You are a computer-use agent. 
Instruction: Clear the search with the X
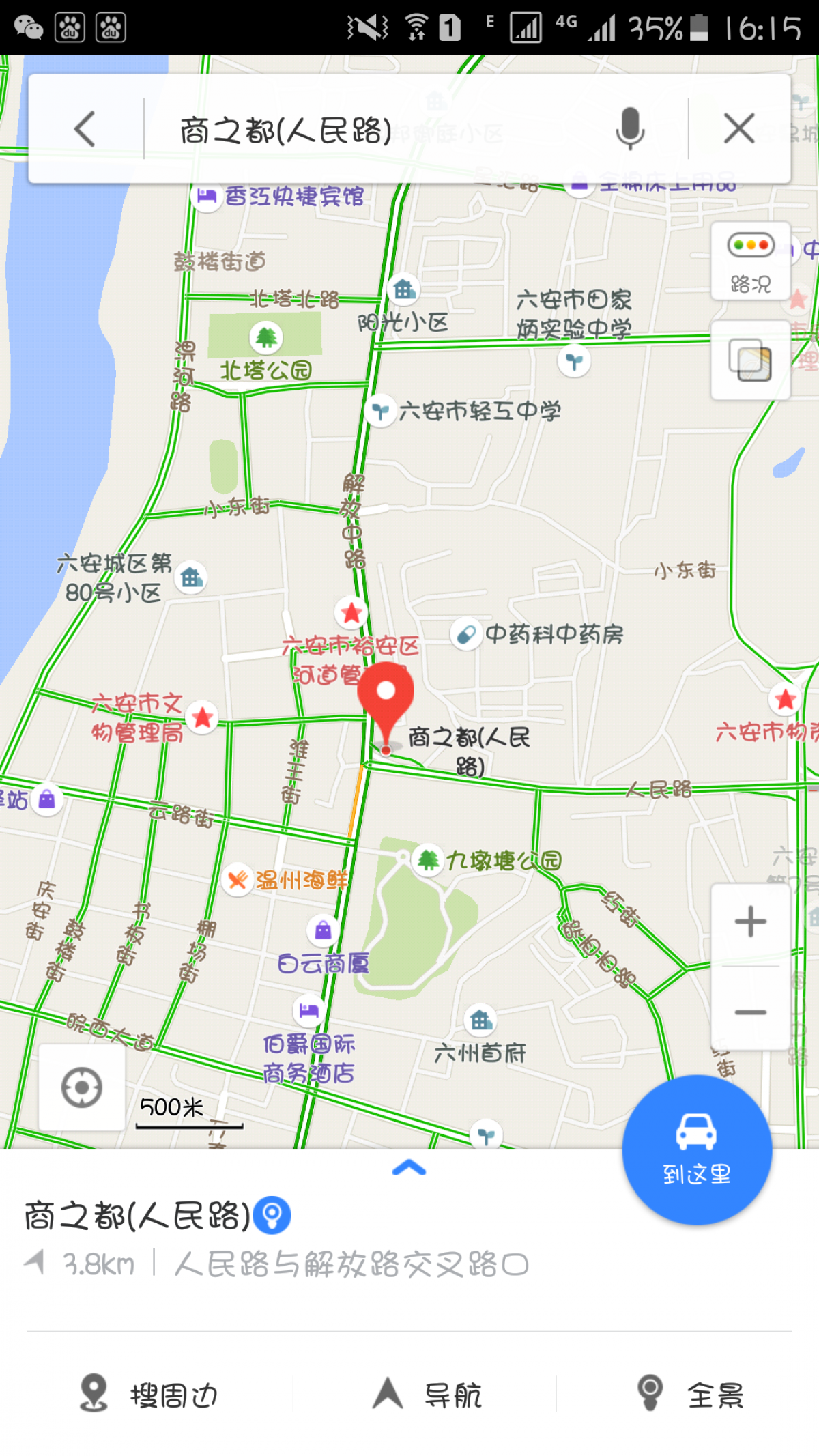[739, 129]
